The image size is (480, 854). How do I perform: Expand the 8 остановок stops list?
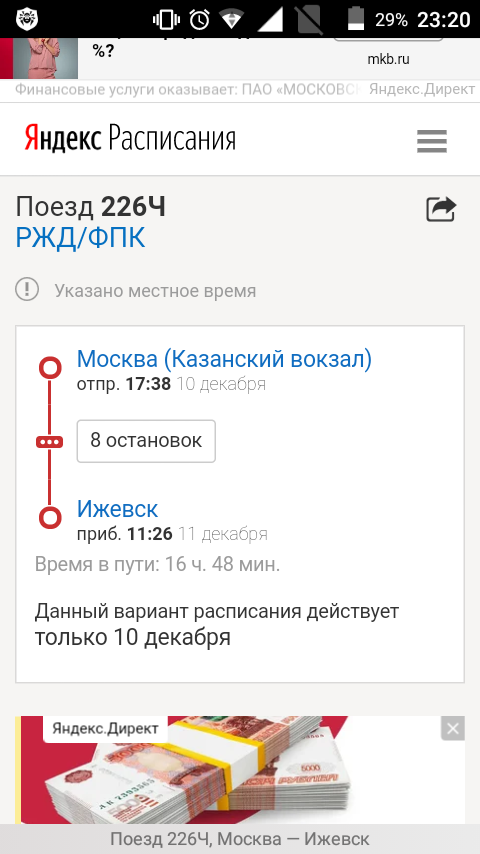(x=146, y=441)
